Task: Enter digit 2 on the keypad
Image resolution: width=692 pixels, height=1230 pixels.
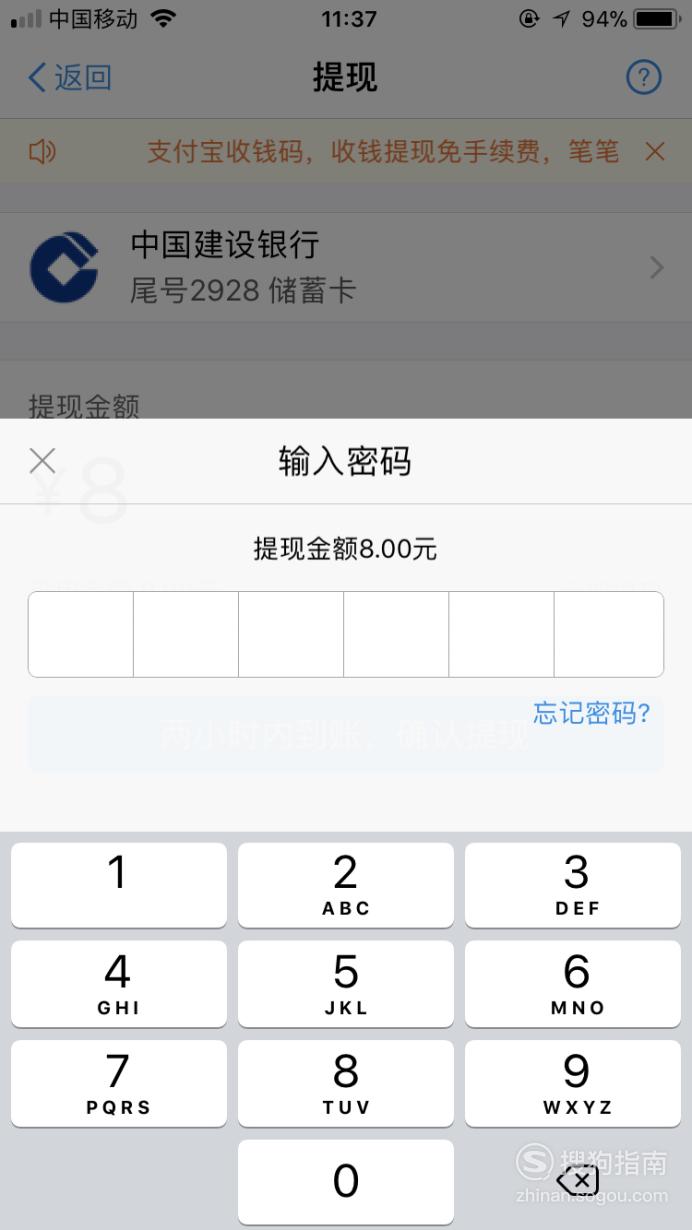Action: pyautogui.click(x=346, y=885)
